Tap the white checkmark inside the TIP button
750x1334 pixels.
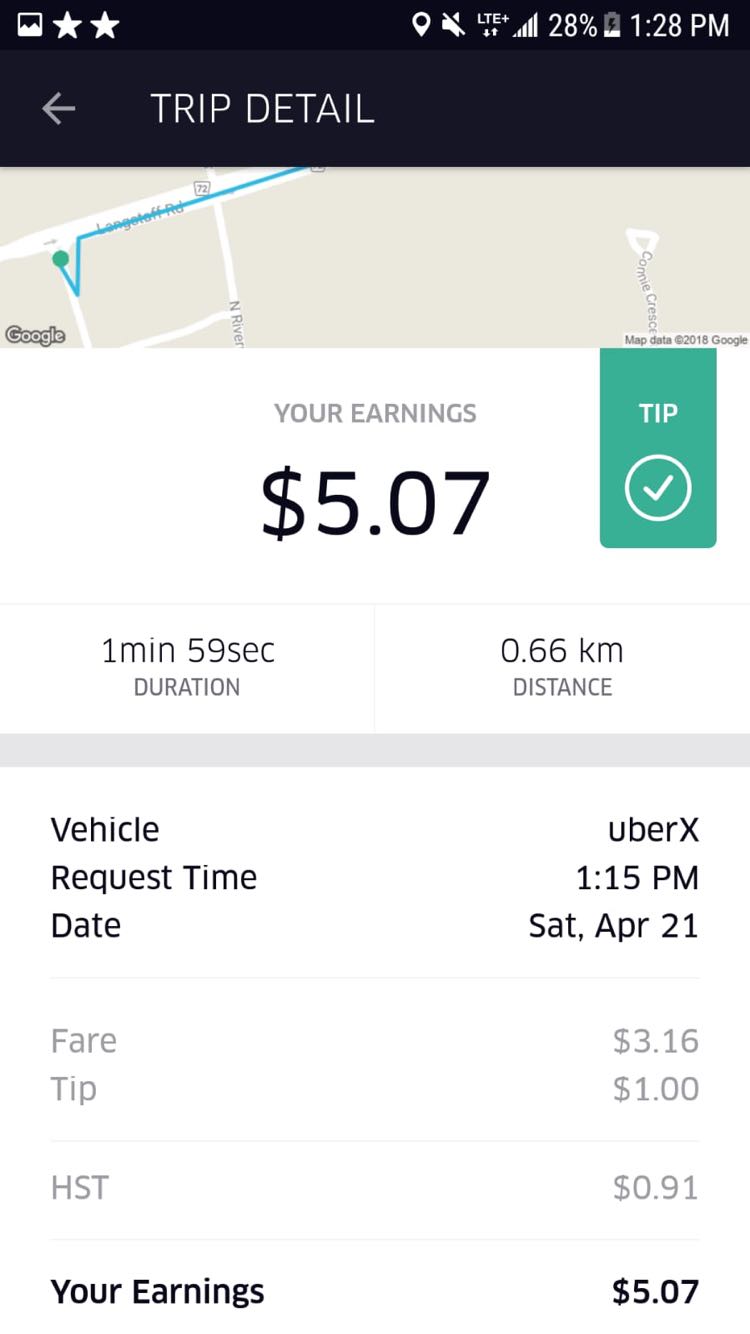[657, 489]
